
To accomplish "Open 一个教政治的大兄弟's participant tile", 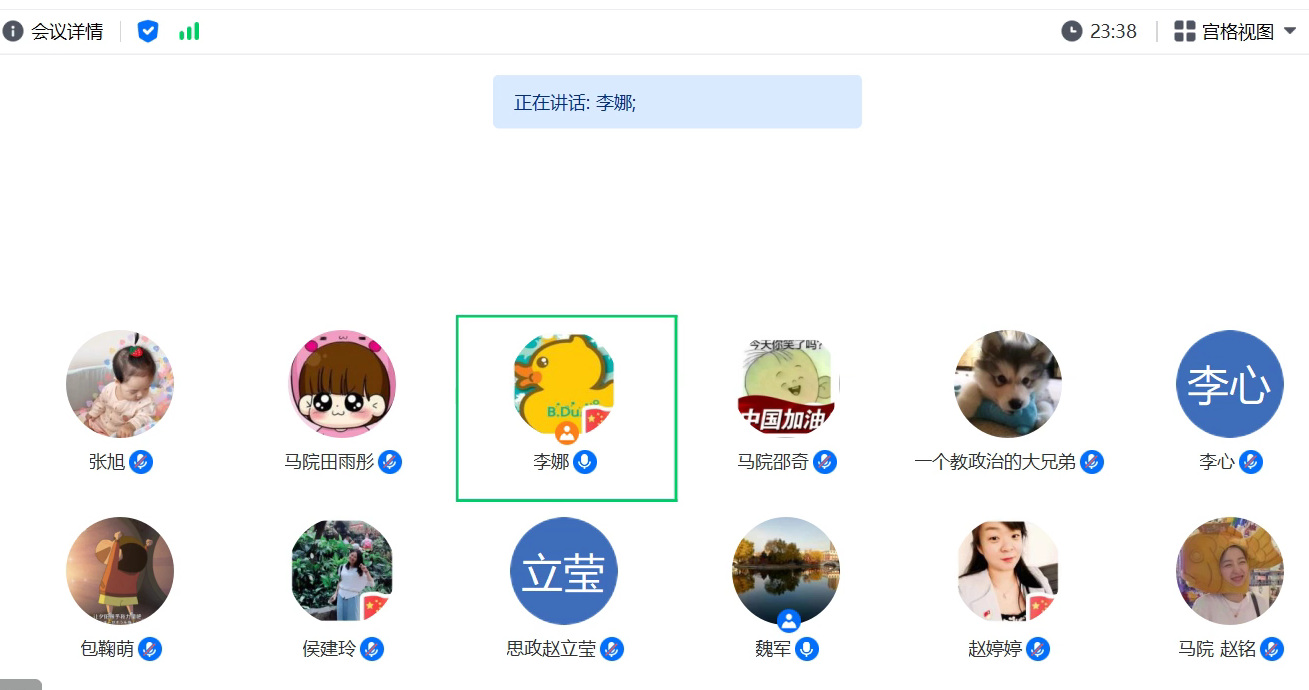I will (x=1008, y=385).
